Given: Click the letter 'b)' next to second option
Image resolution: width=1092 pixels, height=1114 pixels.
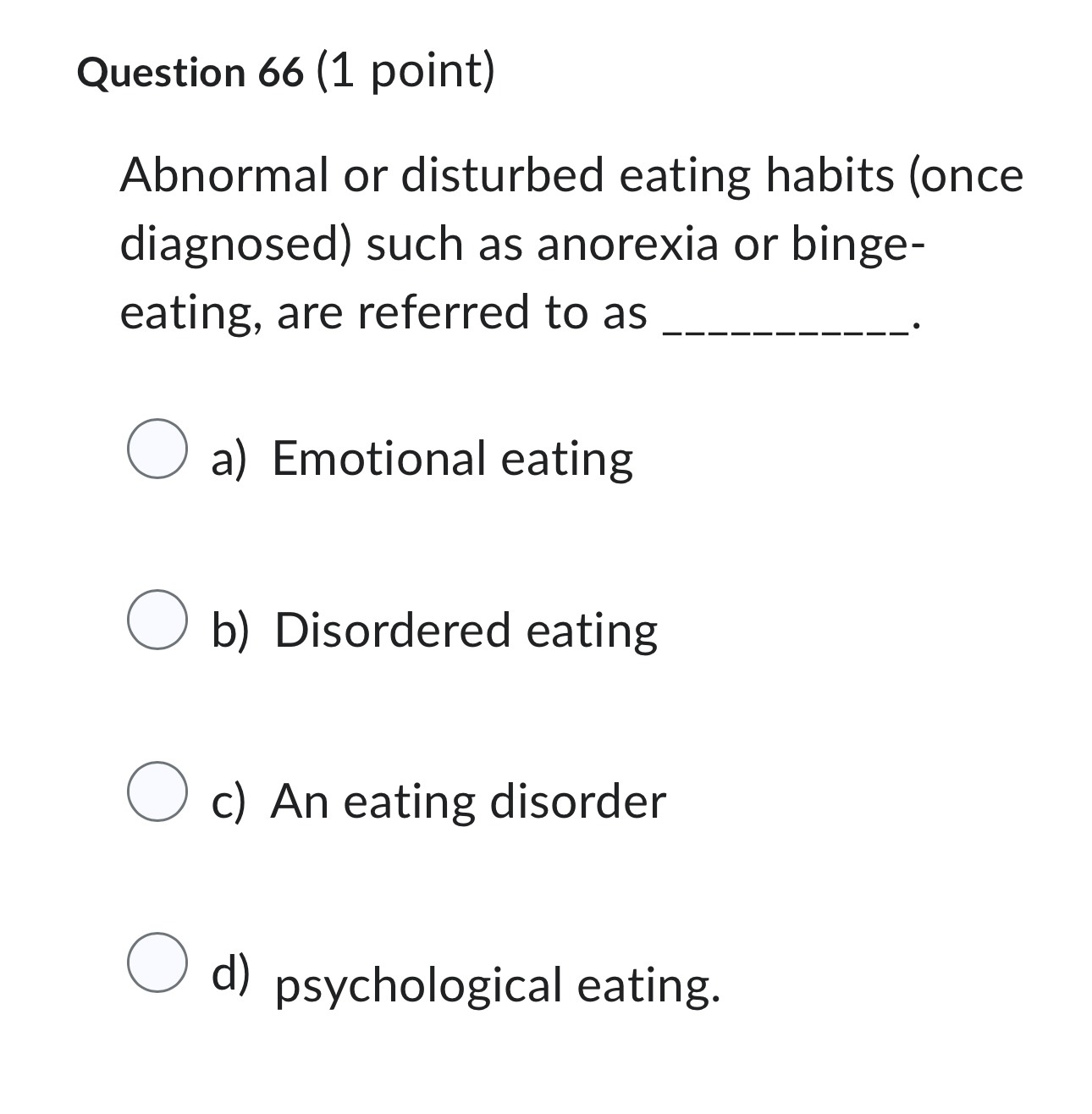Looking at the screenshot, I should pyautogui.click(x=230, y=629).
